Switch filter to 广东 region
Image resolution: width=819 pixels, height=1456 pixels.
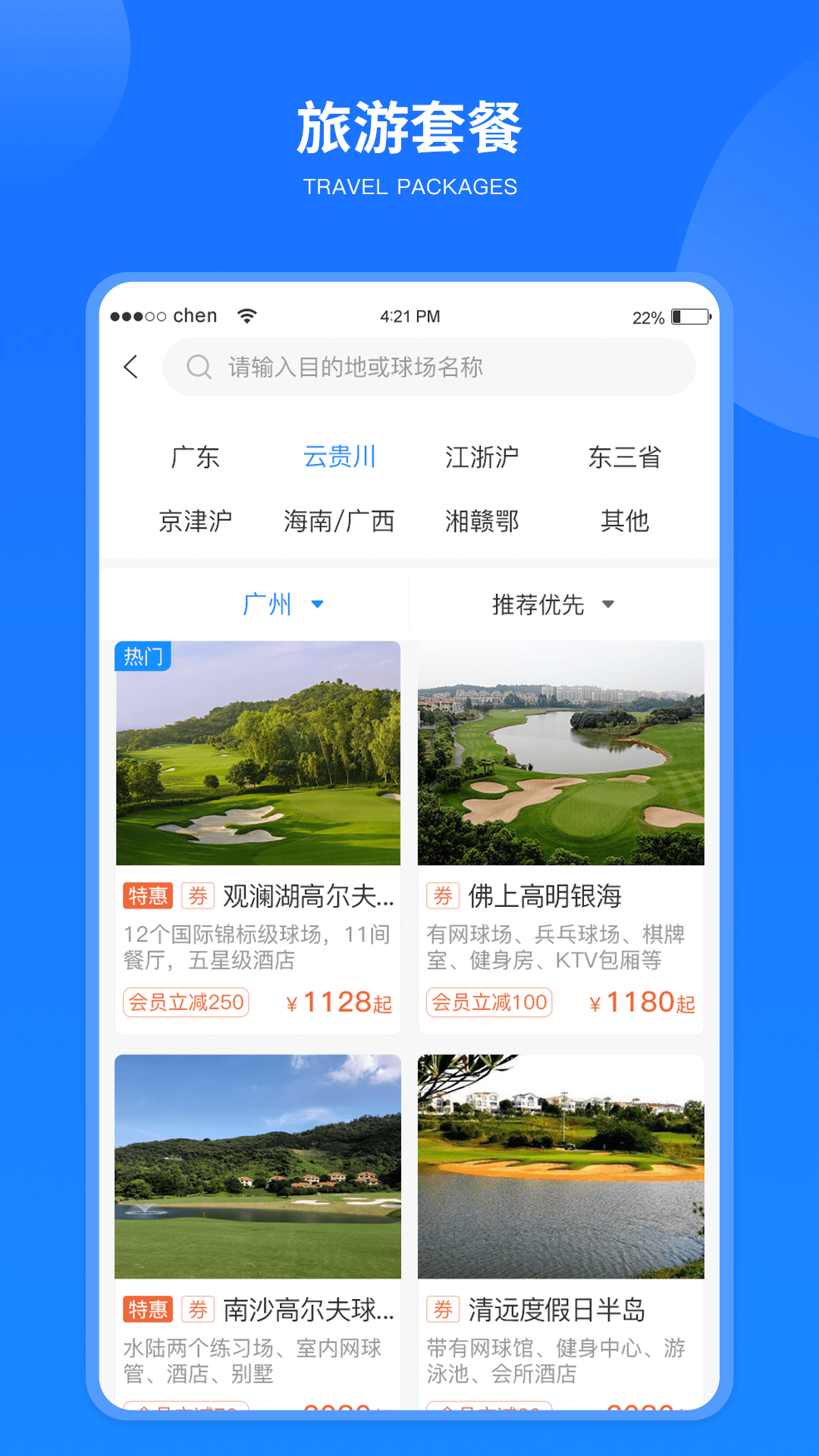(x=196, y=457)
